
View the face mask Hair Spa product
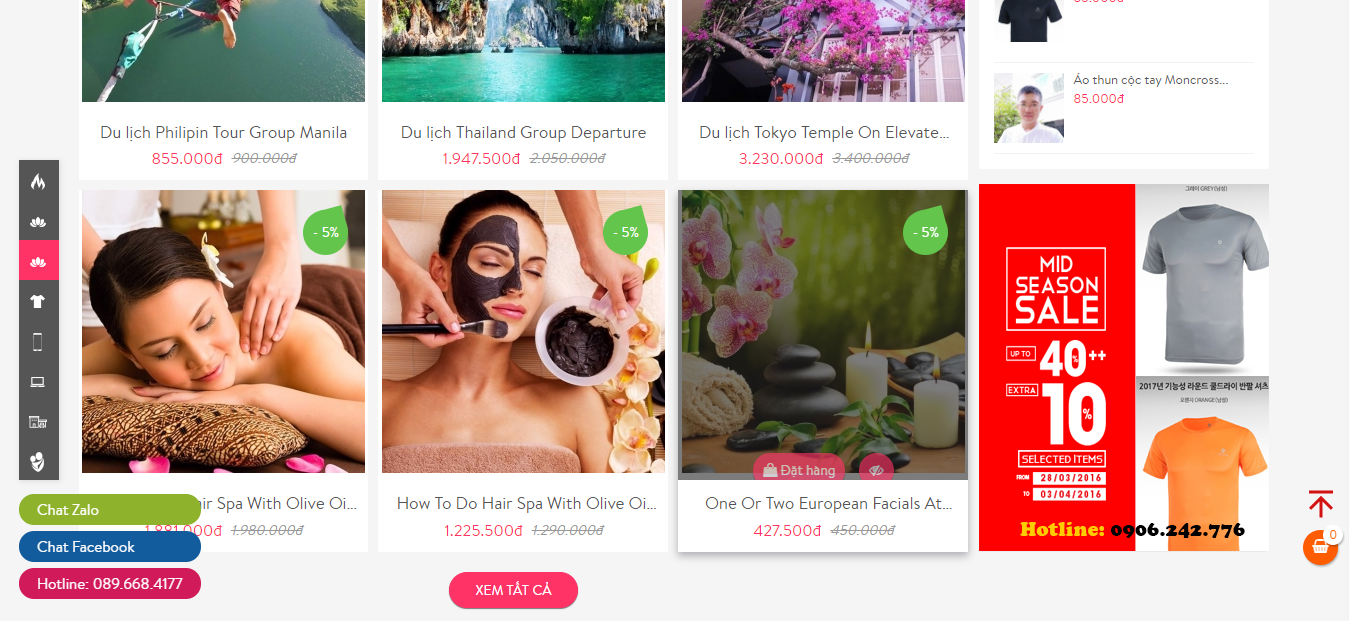pyautogui.click(x=523, y=331)
